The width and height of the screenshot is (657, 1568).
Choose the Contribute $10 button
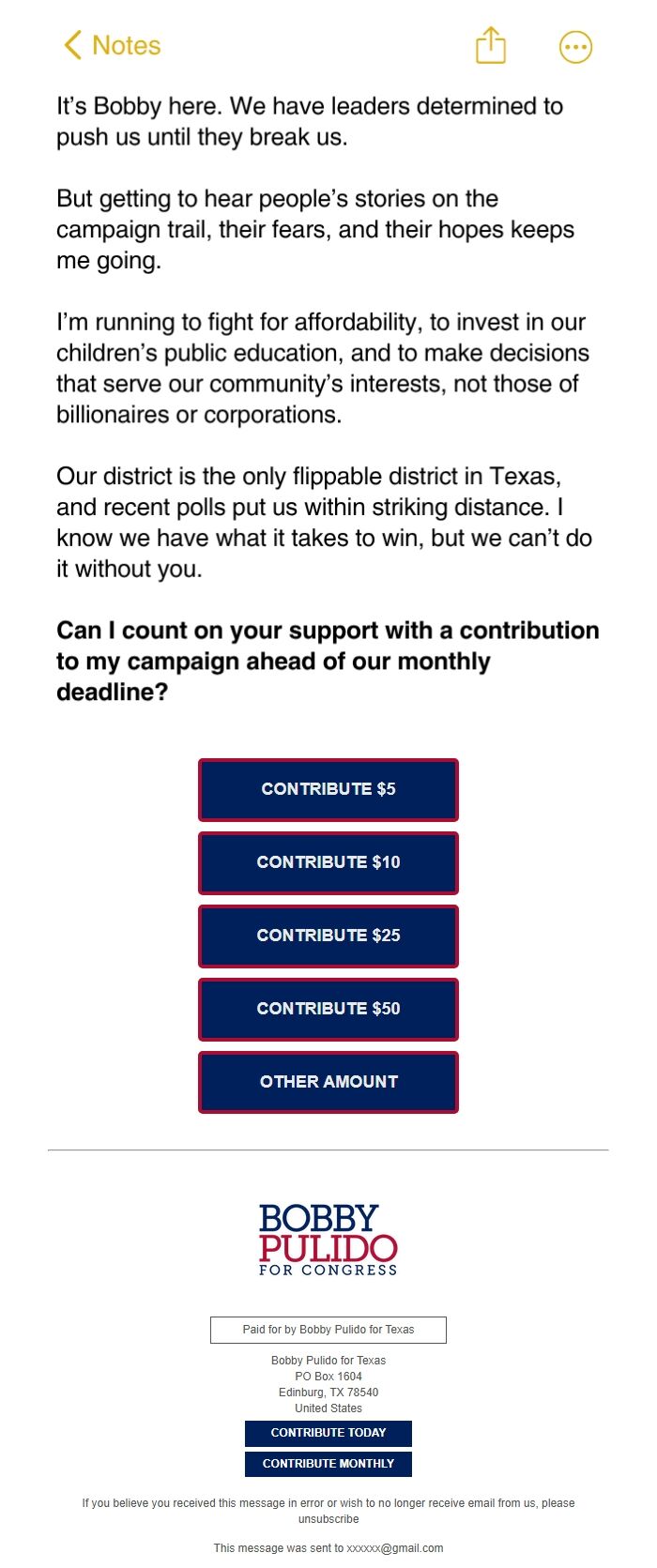click(x=328, y=862)
